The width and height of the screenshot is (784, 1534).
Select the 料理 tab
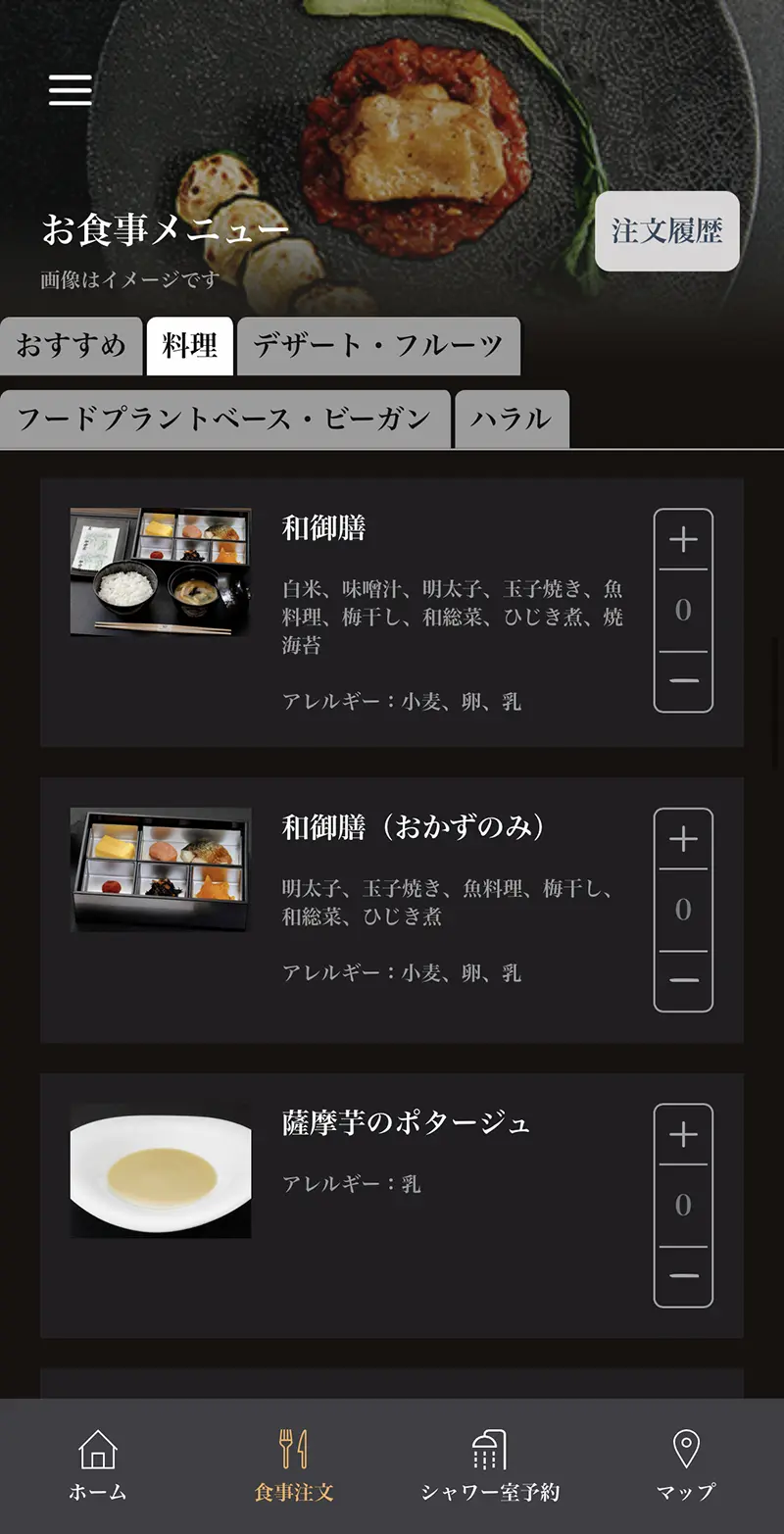(x=190, y=346)
